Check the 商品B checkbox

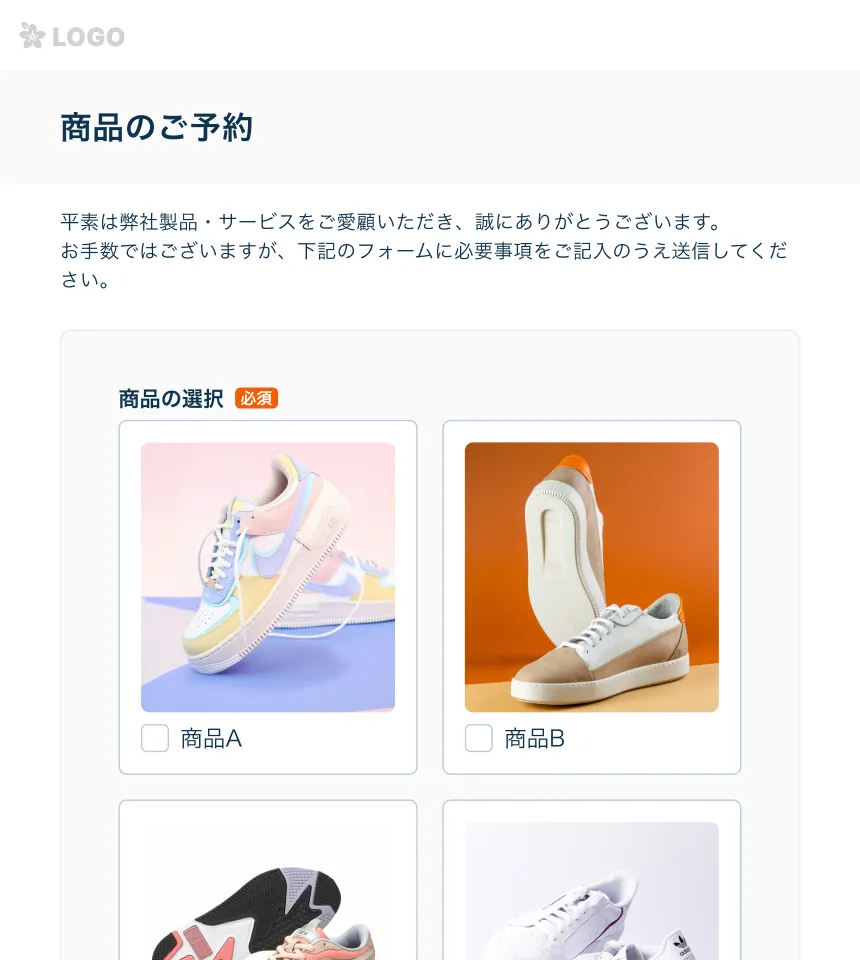click(479, 738)
